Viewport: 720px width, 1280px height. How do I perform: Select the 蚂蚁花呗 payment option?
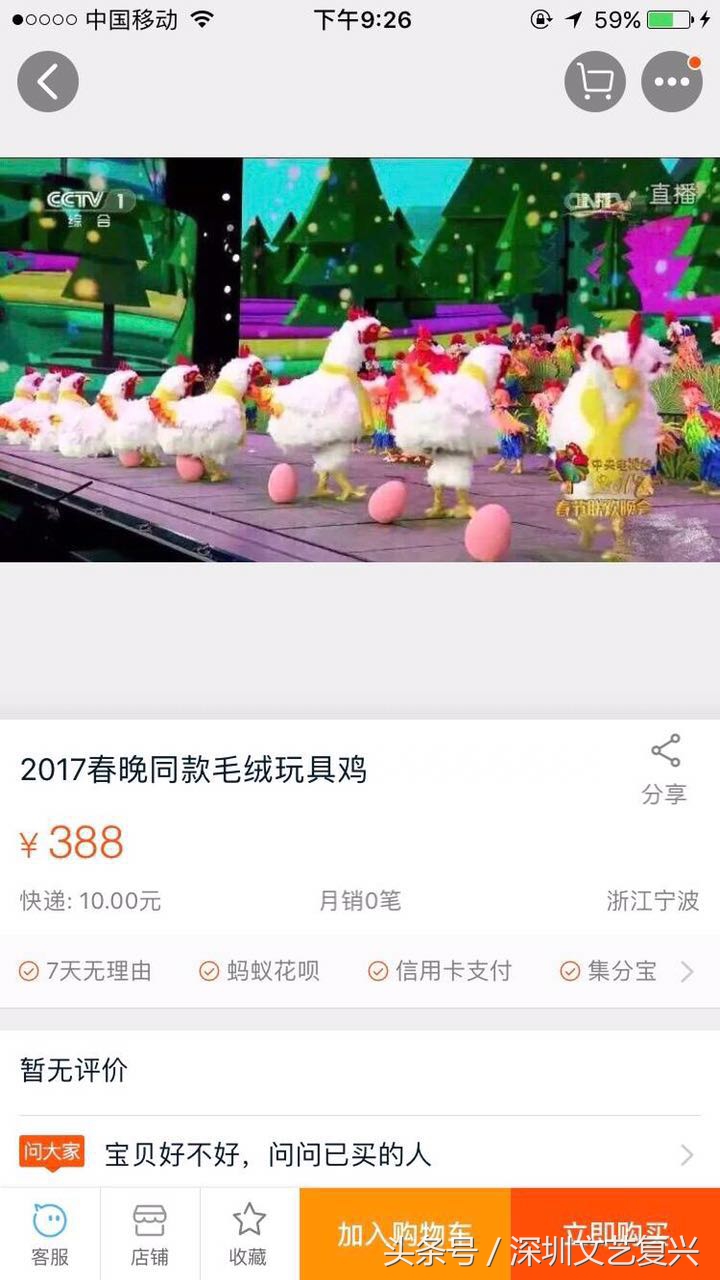(x=260, y=970)
